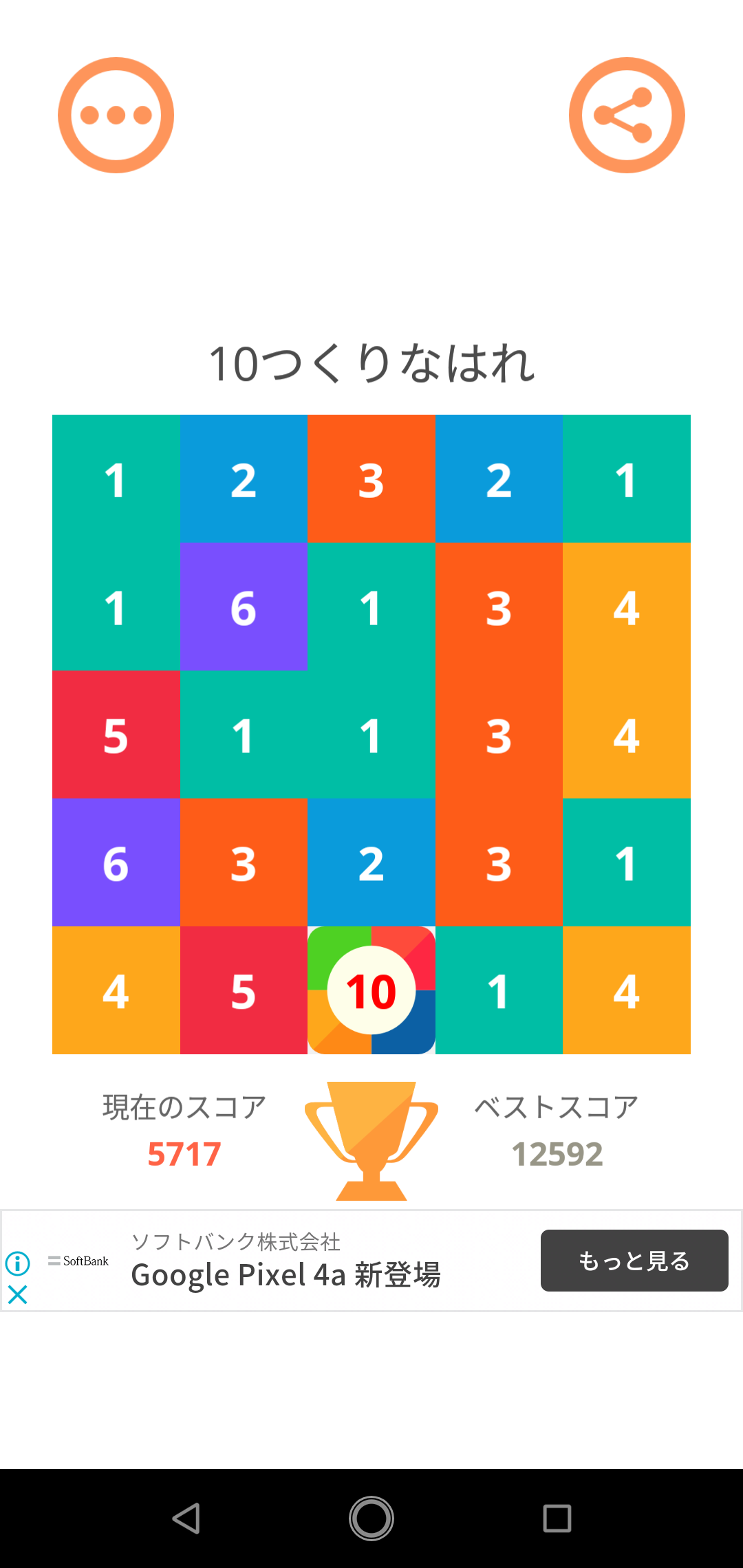Open the trophy leaderboard
Screen dimensions: 743x1568
tap(371, 1140)
